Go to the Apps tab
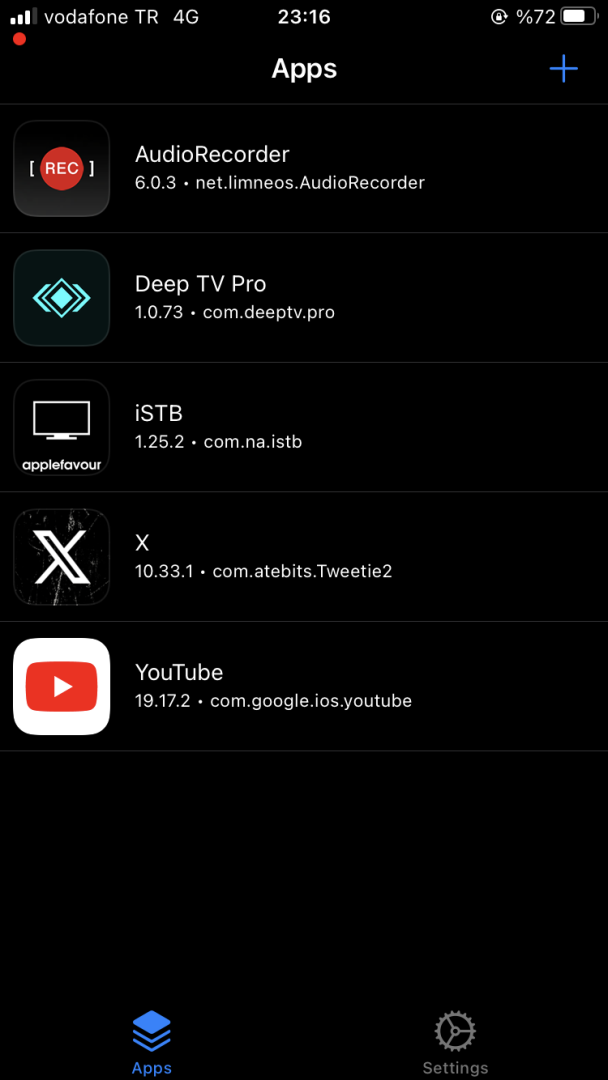Image resolution: width=608 pixels, height=1080 pixels. [x=152, y=1042]
